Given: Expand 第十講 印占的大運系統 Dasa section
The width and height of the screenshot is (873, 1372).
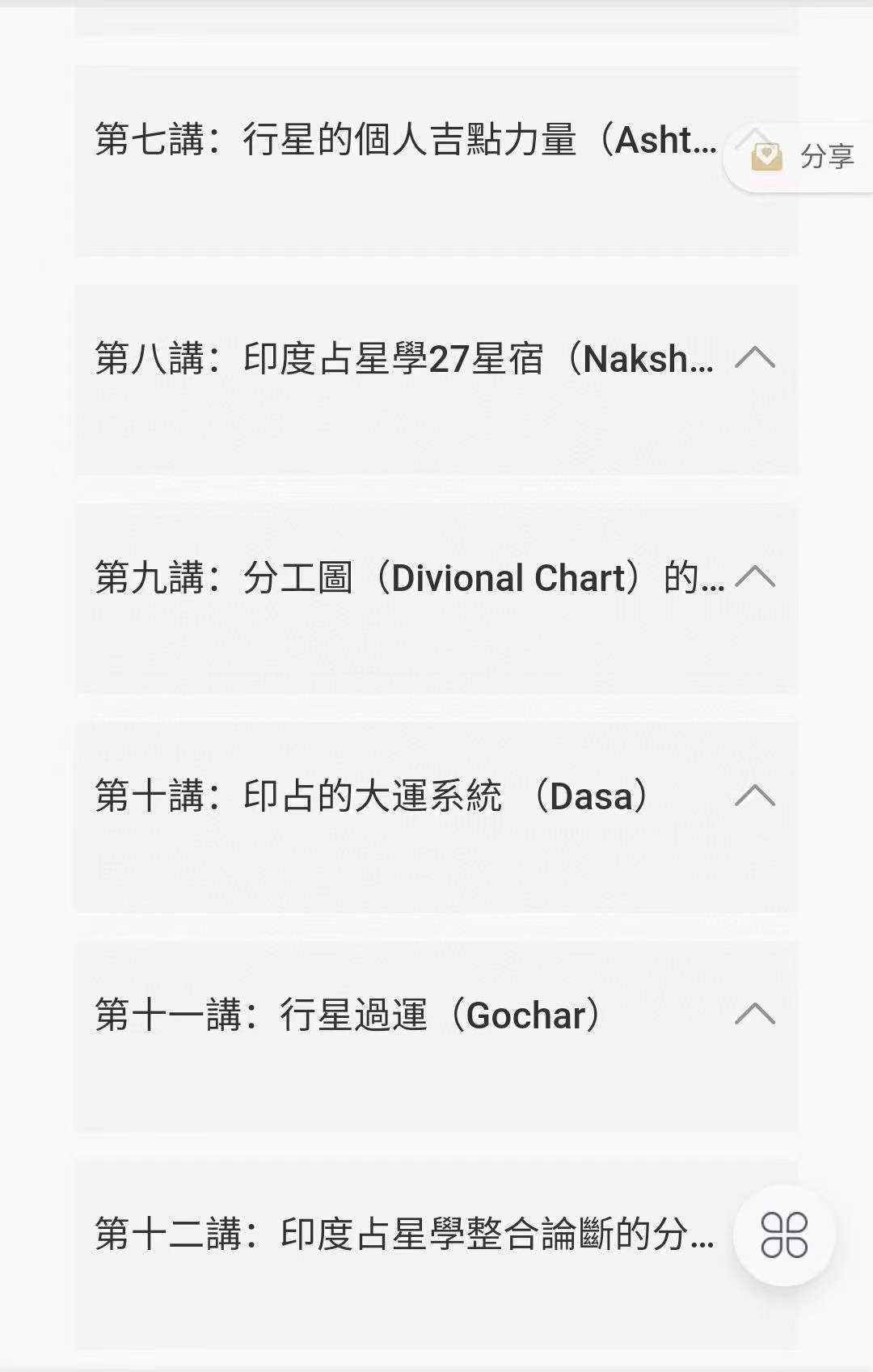Looking at the screenshot, I should [754, 796].
